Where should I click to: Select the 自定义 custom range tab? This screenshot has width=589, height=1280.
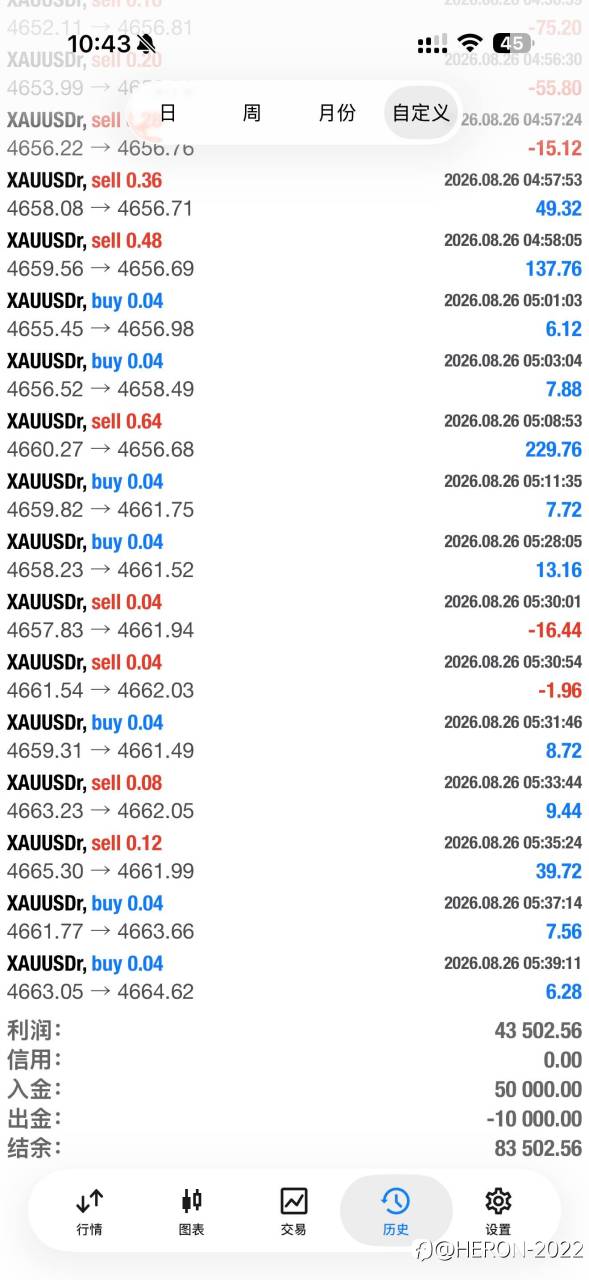click(x=421, y=113)
